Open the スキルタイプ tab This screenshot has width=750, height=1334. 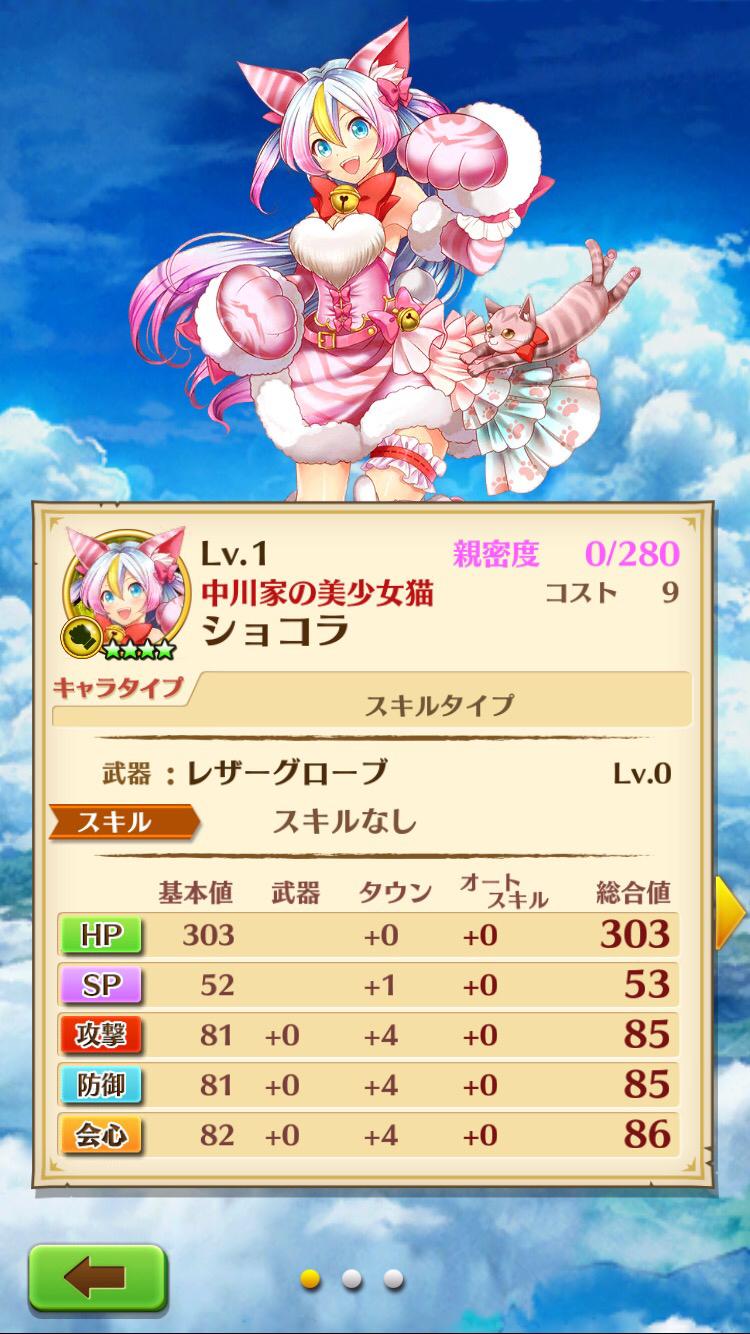pos(440,705)
